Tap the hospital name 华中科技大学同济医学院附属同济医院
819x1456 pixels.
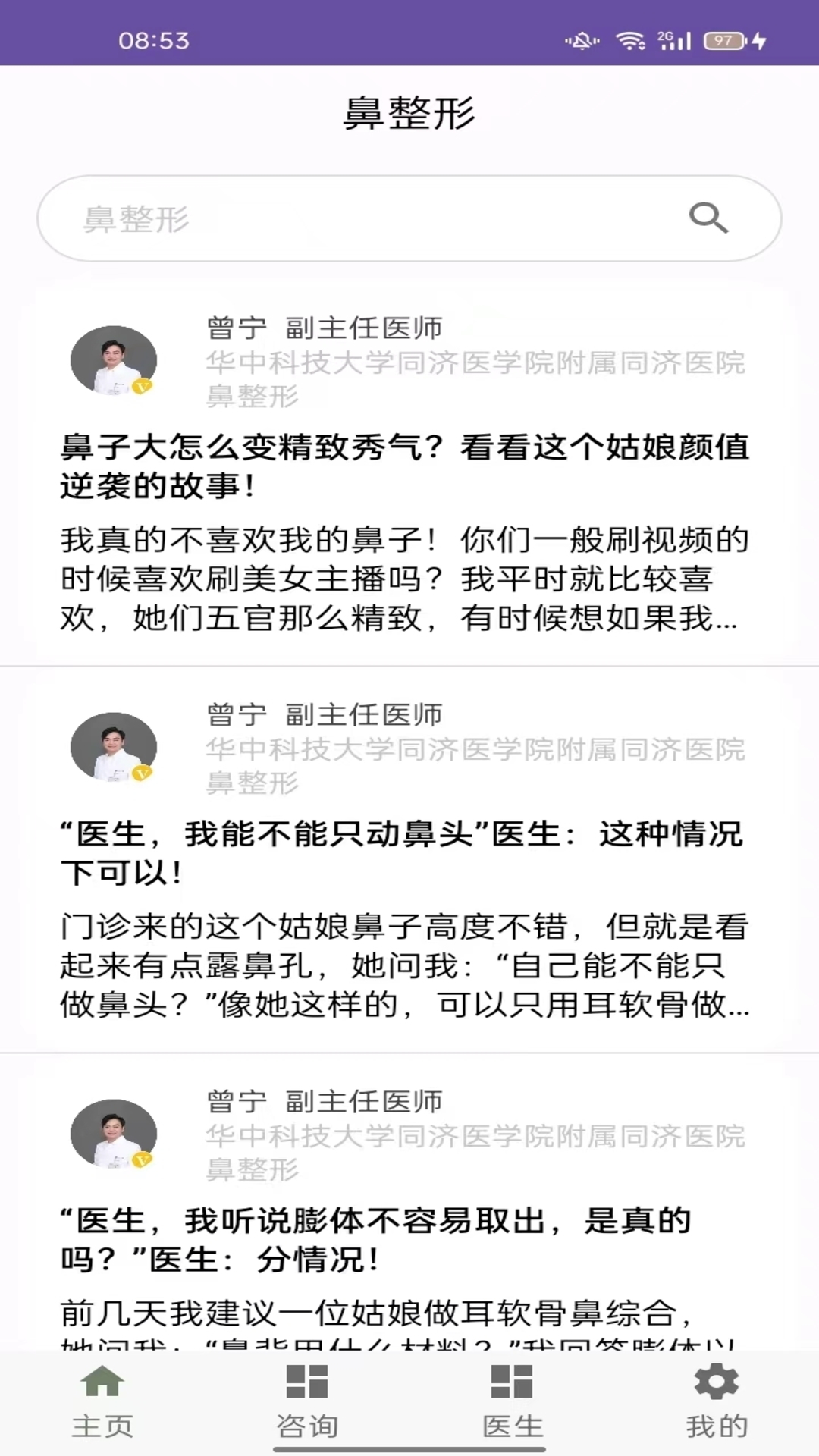coord(476,365)
